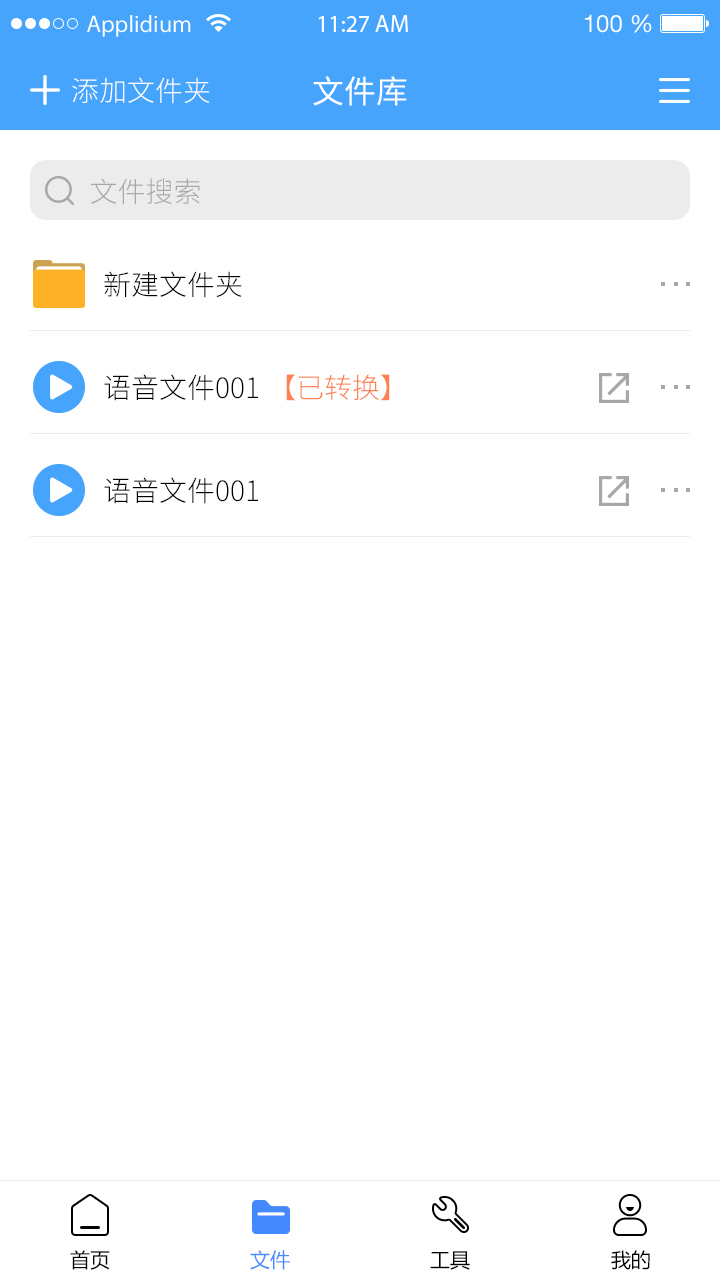Open the hamburger menu in the top bar
720x1280 pixels.
(674, 91)
